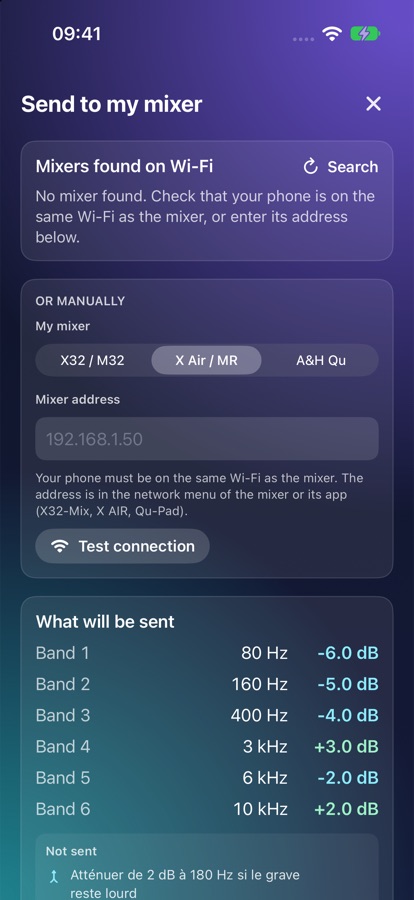The height and width of the screenshot is (900, 414).
Task: Switch to the A&H Qu mixer type
Action: (x=320, y=360)
